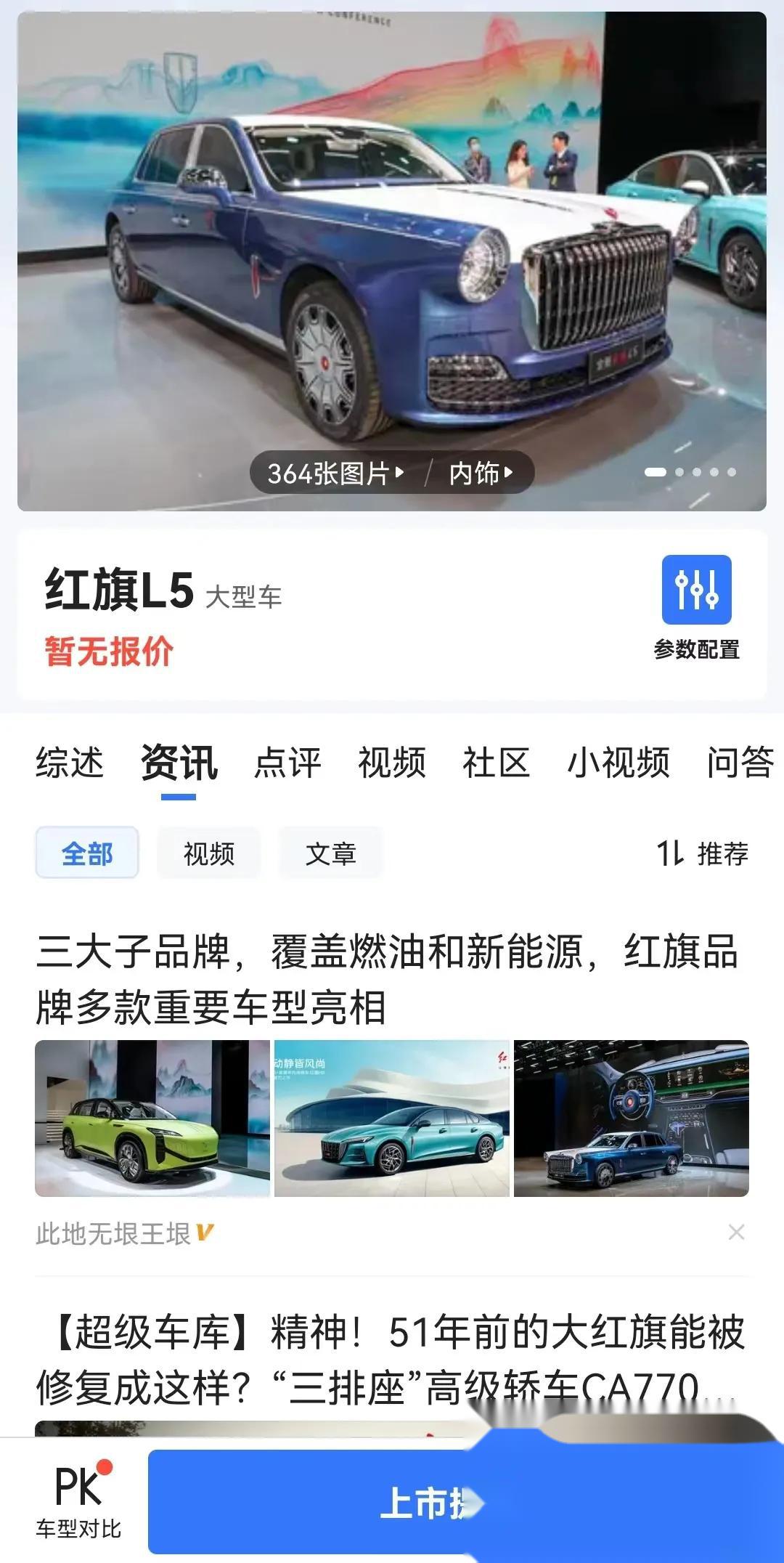Open the green SUV article image
Screen dimensions: 784x1563
click(152, 1119)
